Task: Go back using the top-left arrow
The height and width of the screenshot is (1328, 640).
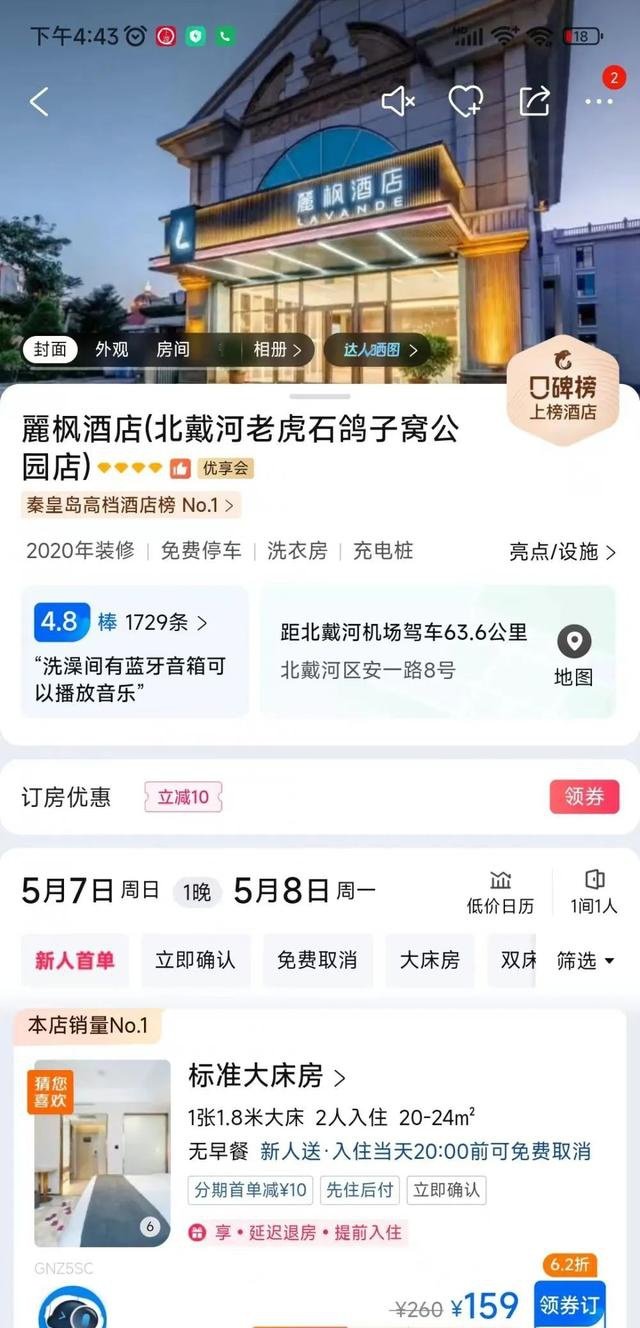Action: click(39, 101)
